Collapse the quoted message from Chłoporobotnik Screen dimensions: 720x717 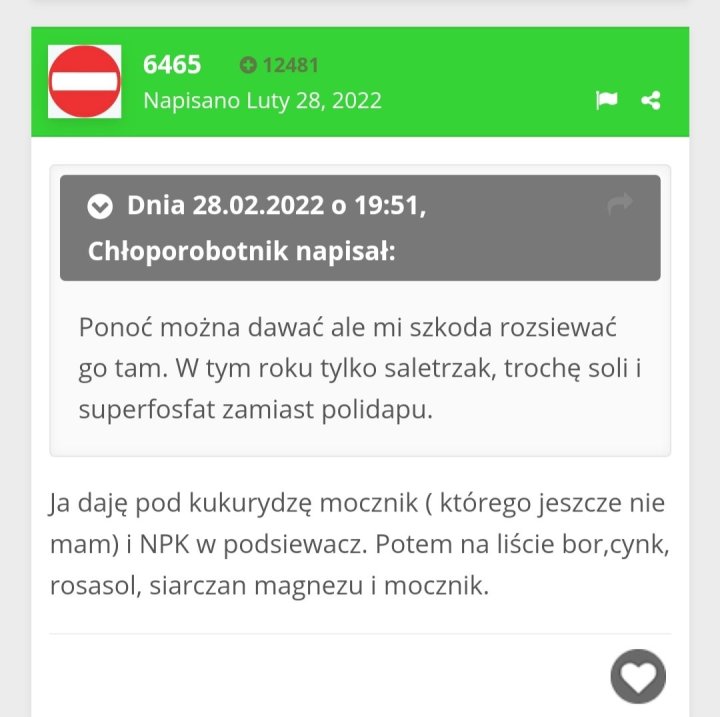tap(100, 206)
